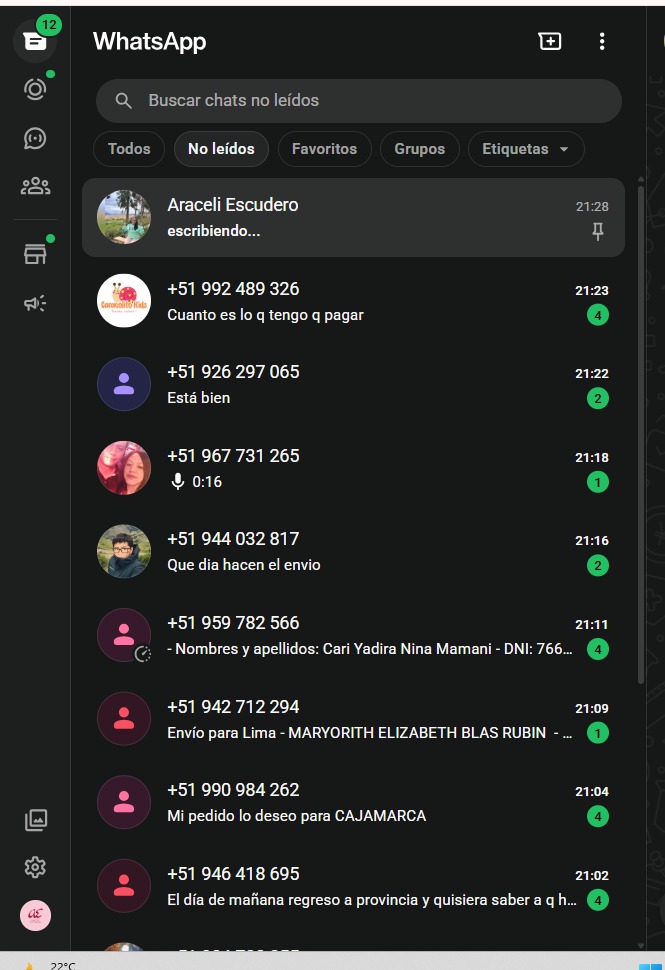This screenshot has height=970, width=665.
Task: Expand the Etiquetas dropdown
Action: click(526, 149)
